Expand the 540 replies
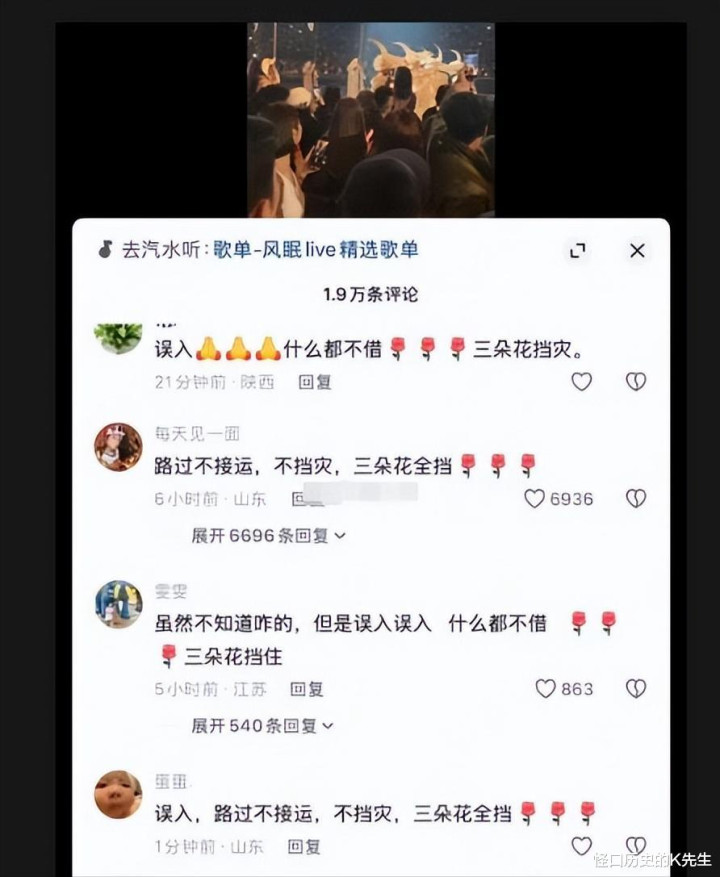The height and width of the screenshot is (877, 720). [x=262, y=725]
